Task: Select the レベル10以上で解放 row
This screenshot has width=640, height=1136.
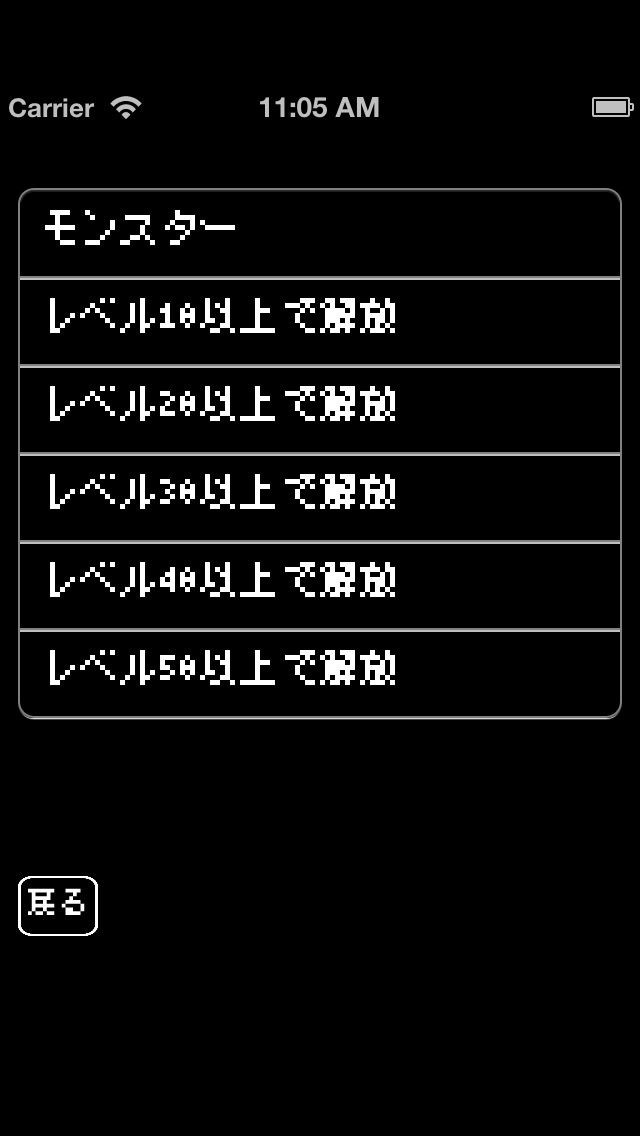Action: coord(320,321)
